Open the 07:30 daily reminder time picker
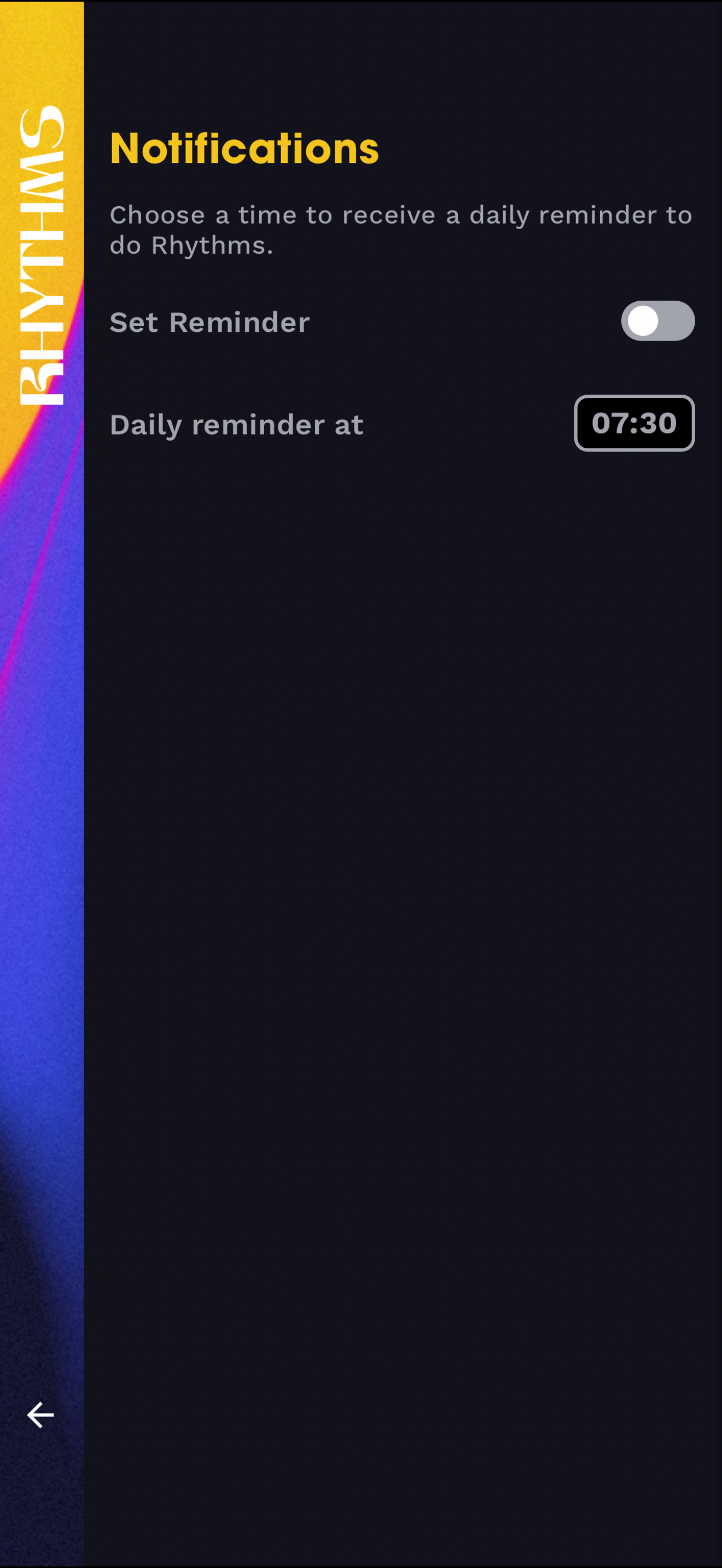Image resolution: width=722 pixels, height=1568 pixels. (x=634, y=423)
